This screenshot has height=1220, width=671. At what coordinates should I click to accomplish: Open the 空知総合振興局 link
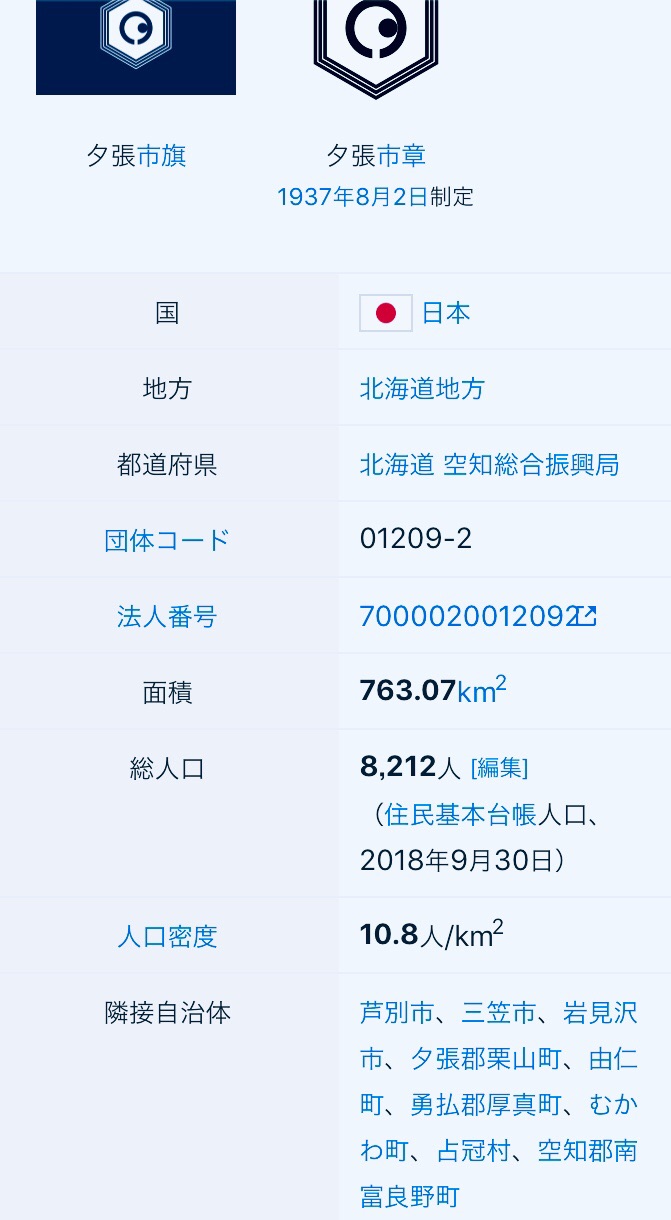point(531,464)
